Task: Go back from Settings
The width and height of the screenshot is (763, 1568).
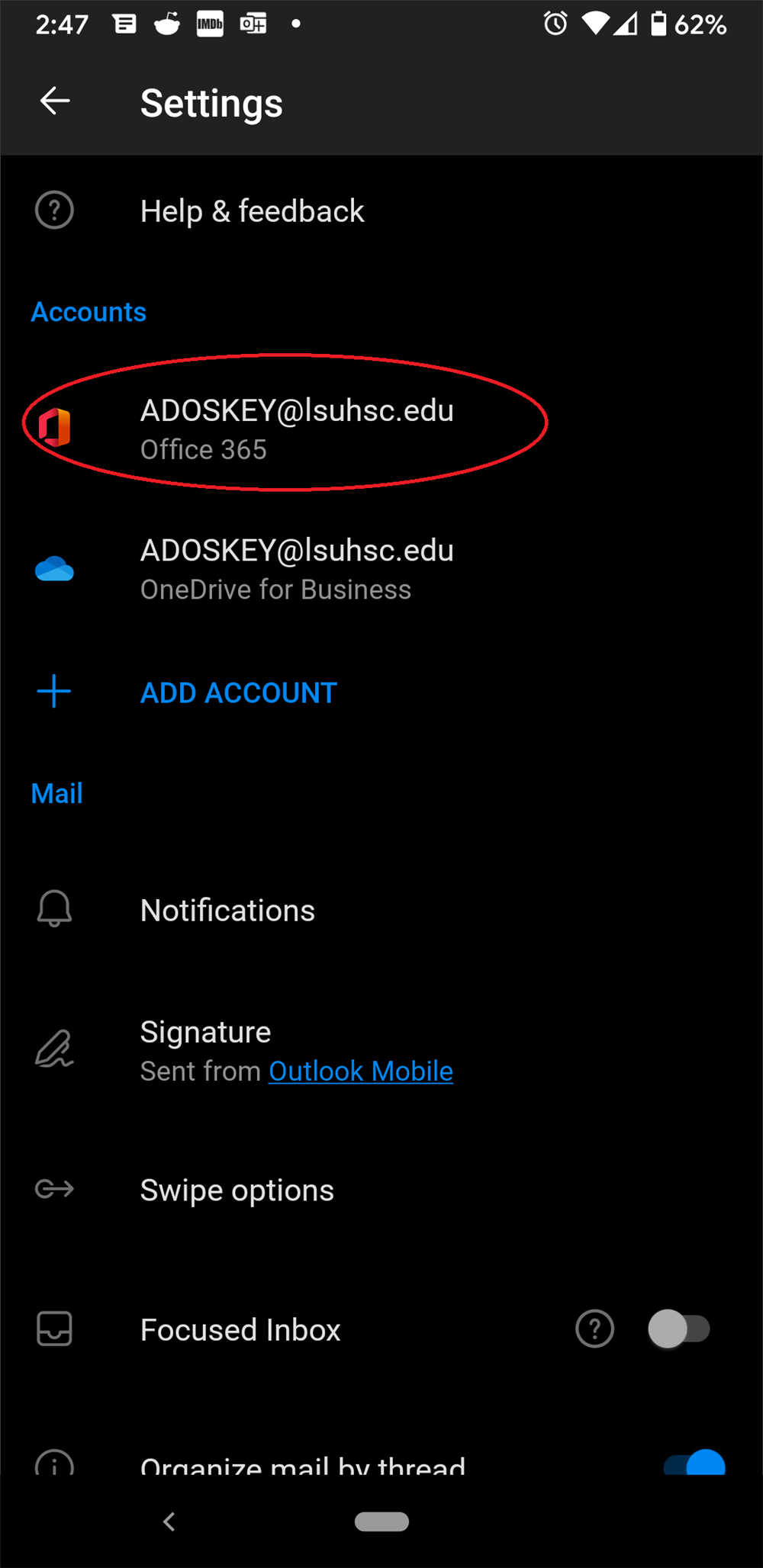Action: [x=55, y=101]
